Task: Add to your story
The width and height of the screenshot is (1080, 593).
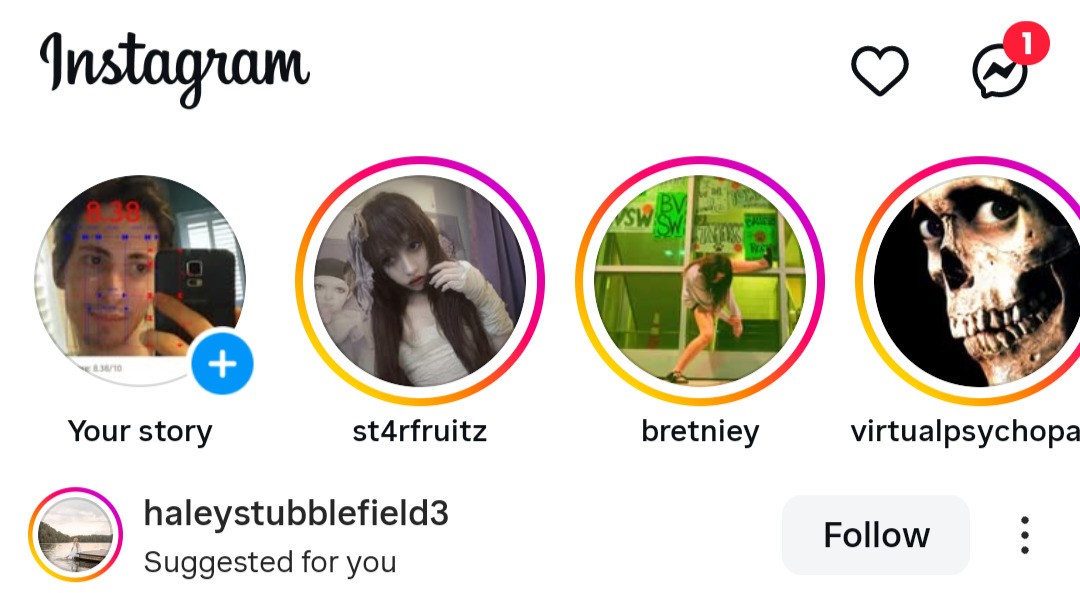Action: [221, 363]
